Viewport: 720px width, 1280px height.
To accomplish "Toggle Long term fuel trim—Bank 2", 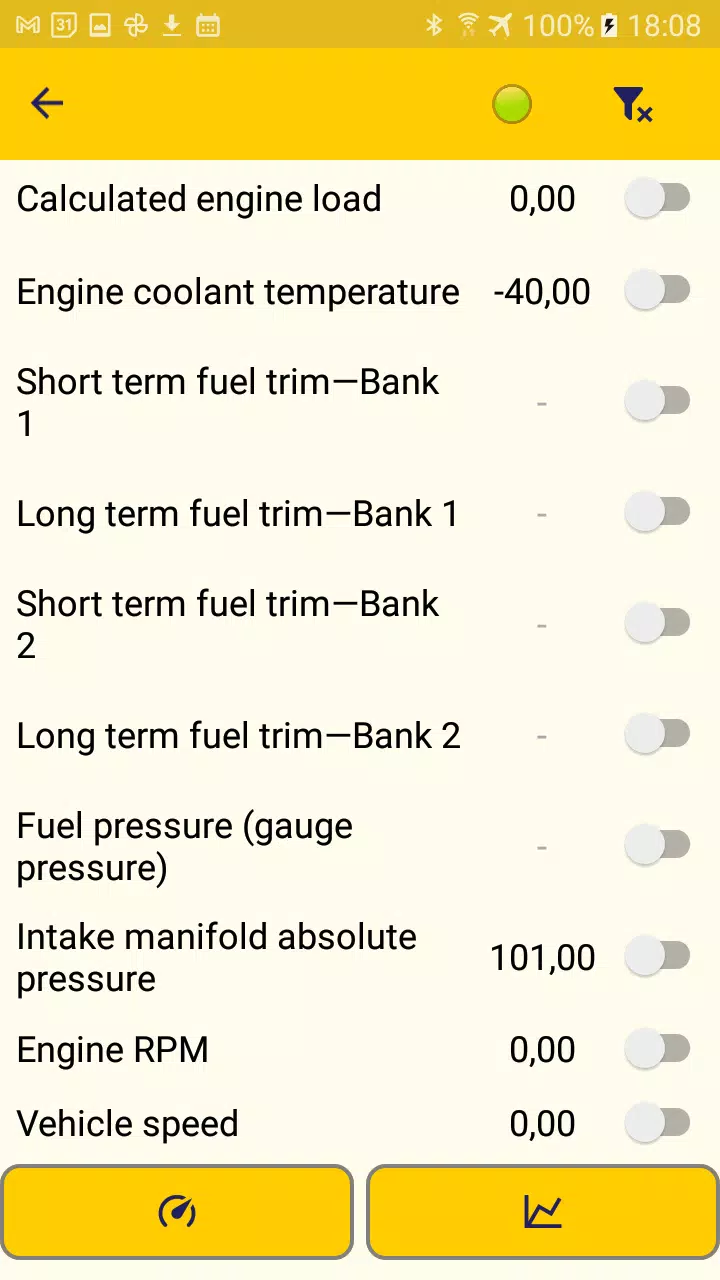I will point(658,735).
